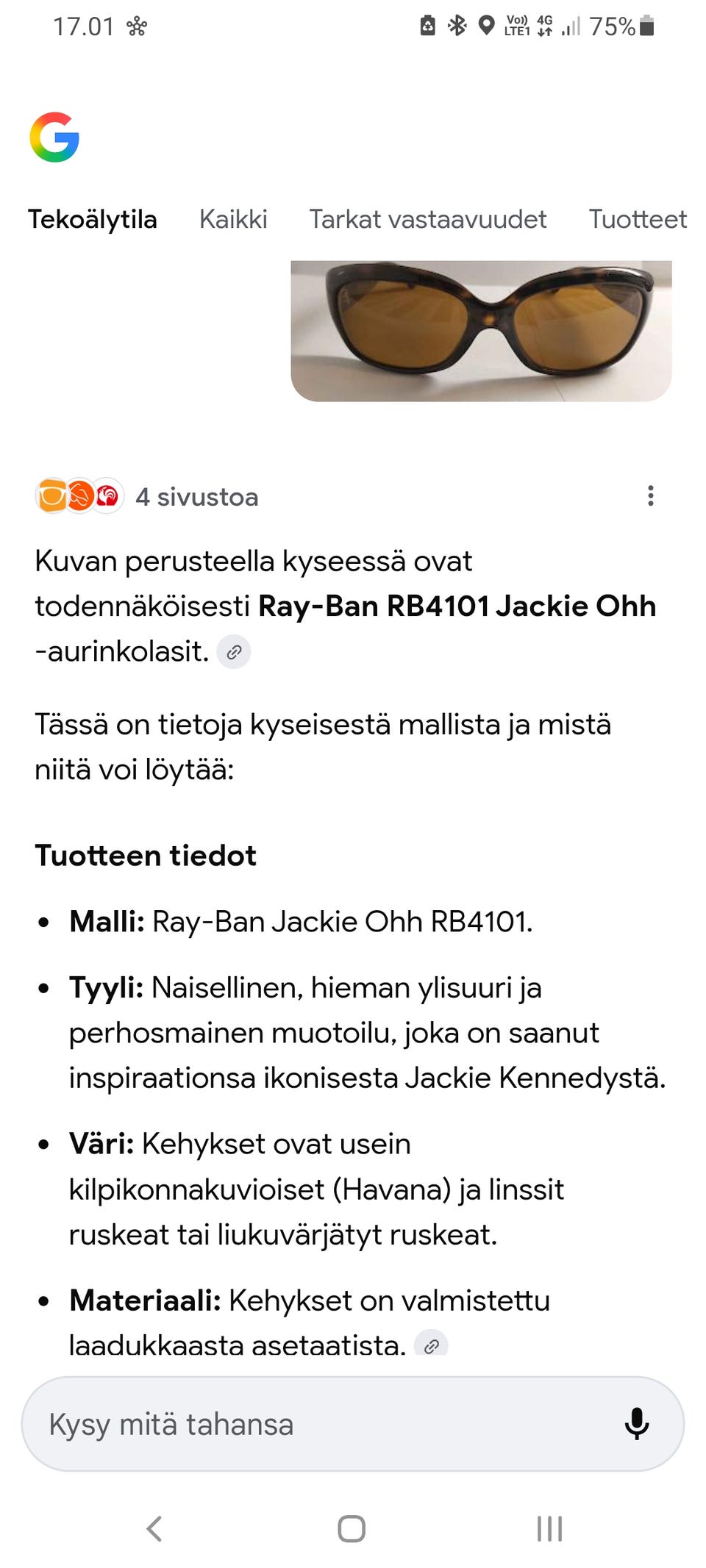
Task: Go to the Tuotteet tab
Action: 637,219
